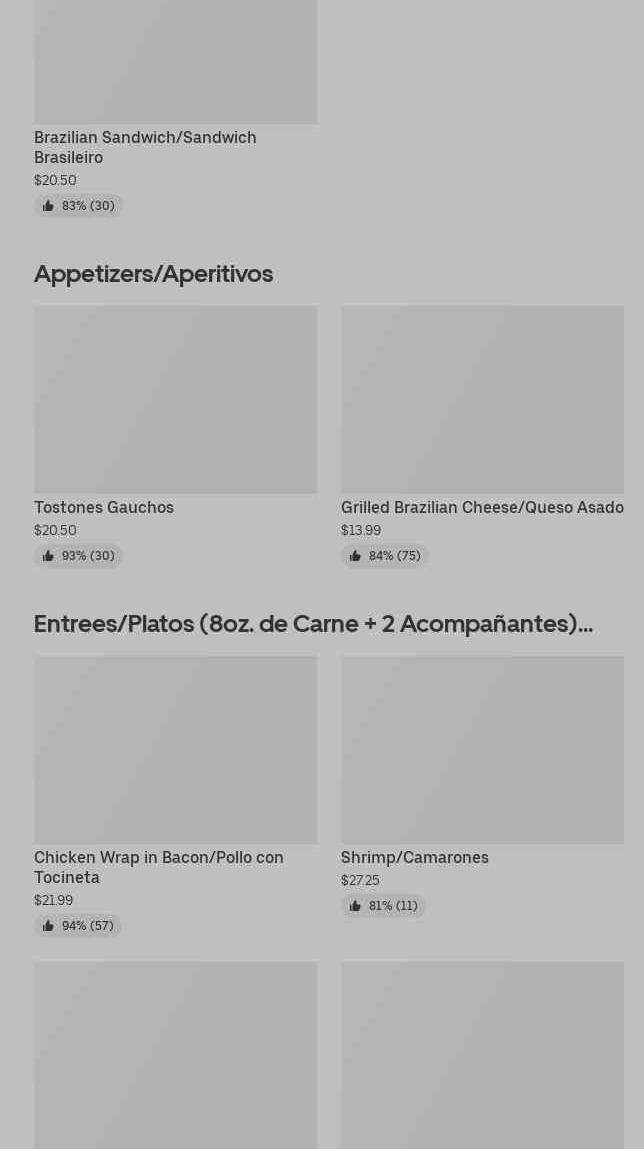View Chicken Wrap in Bacon/Pollo con Tocineta

click(x=158, y=866)
